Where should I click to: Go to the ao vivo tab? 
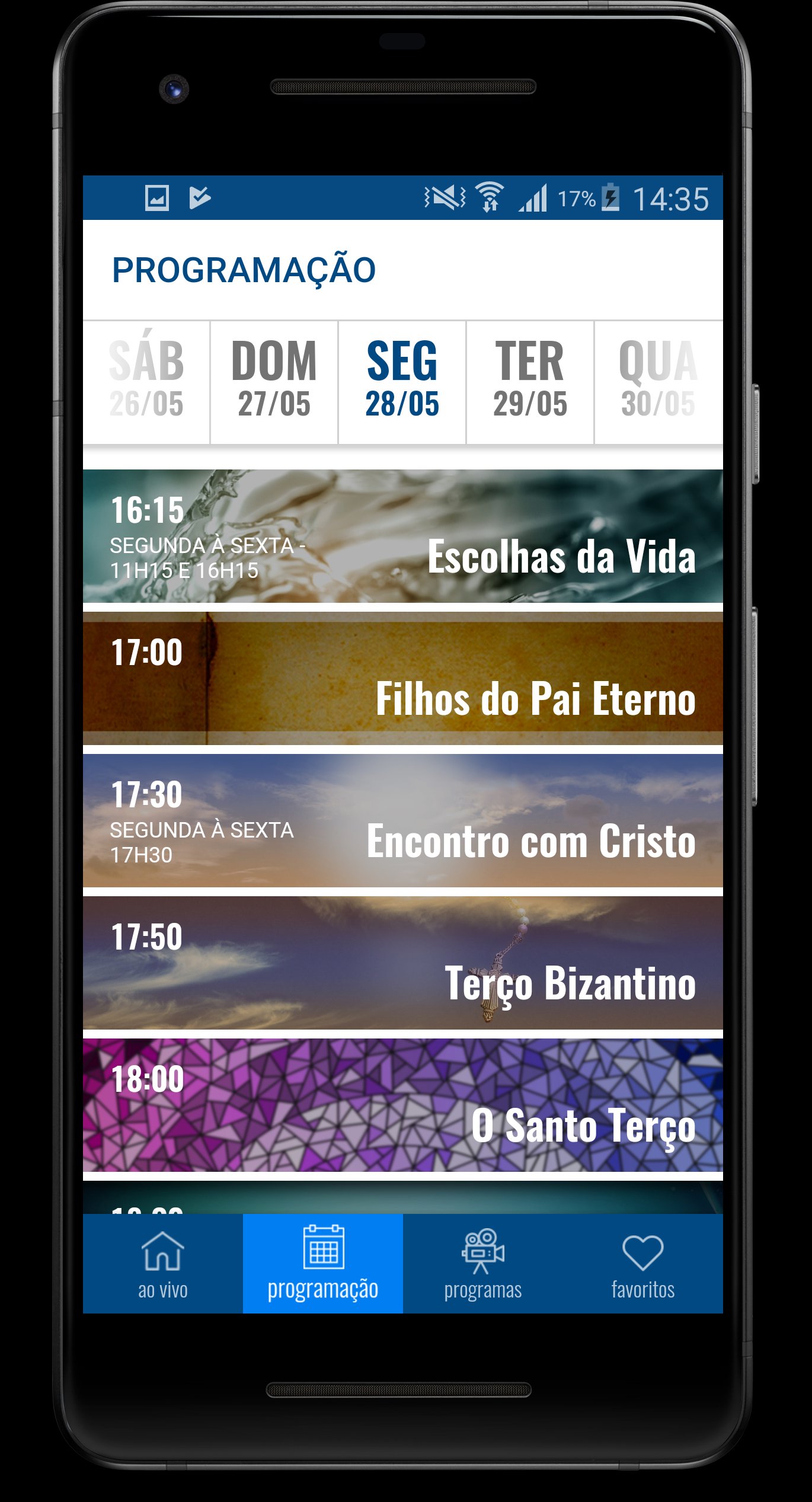[163, 1264]
